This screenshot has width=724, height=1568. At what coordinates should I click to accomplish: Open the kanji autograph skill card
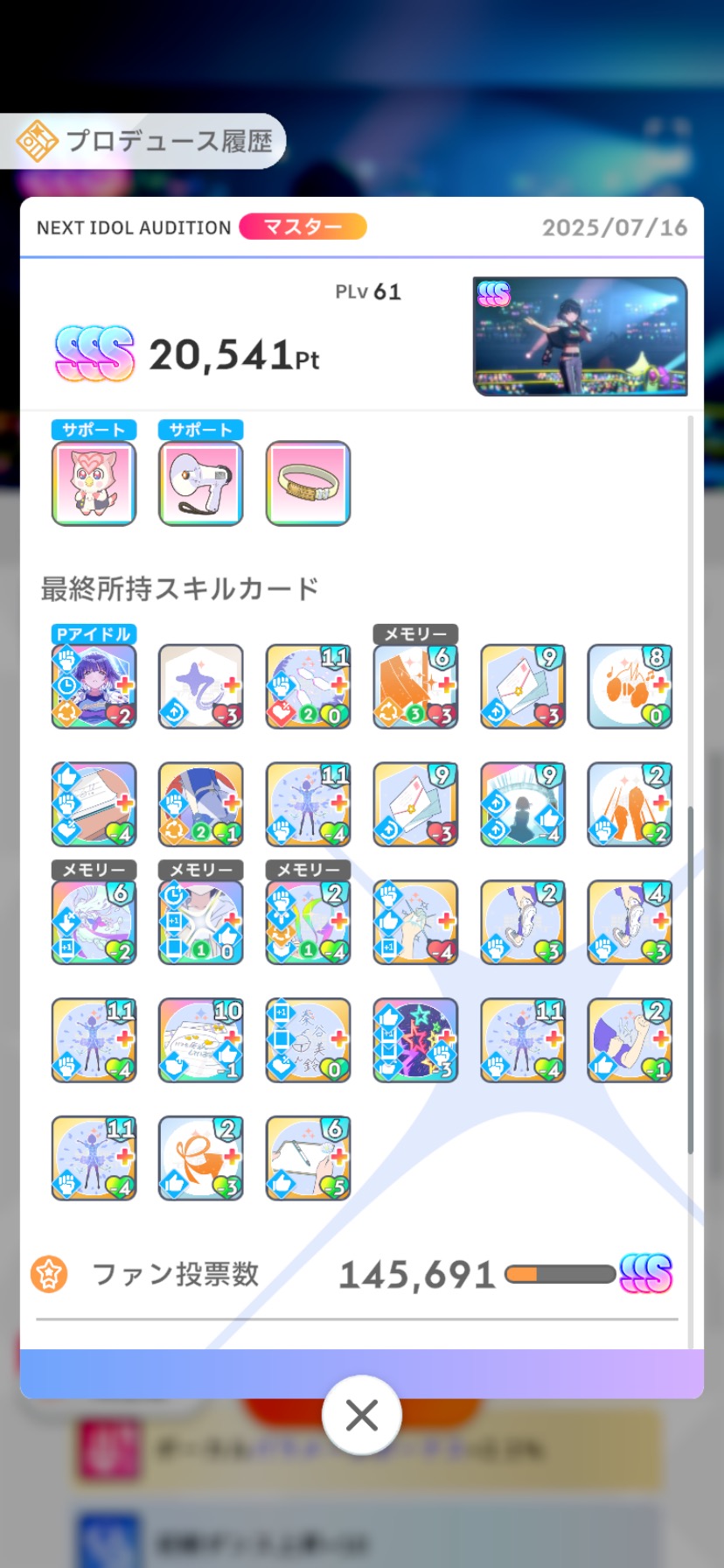coord(308,1040)
